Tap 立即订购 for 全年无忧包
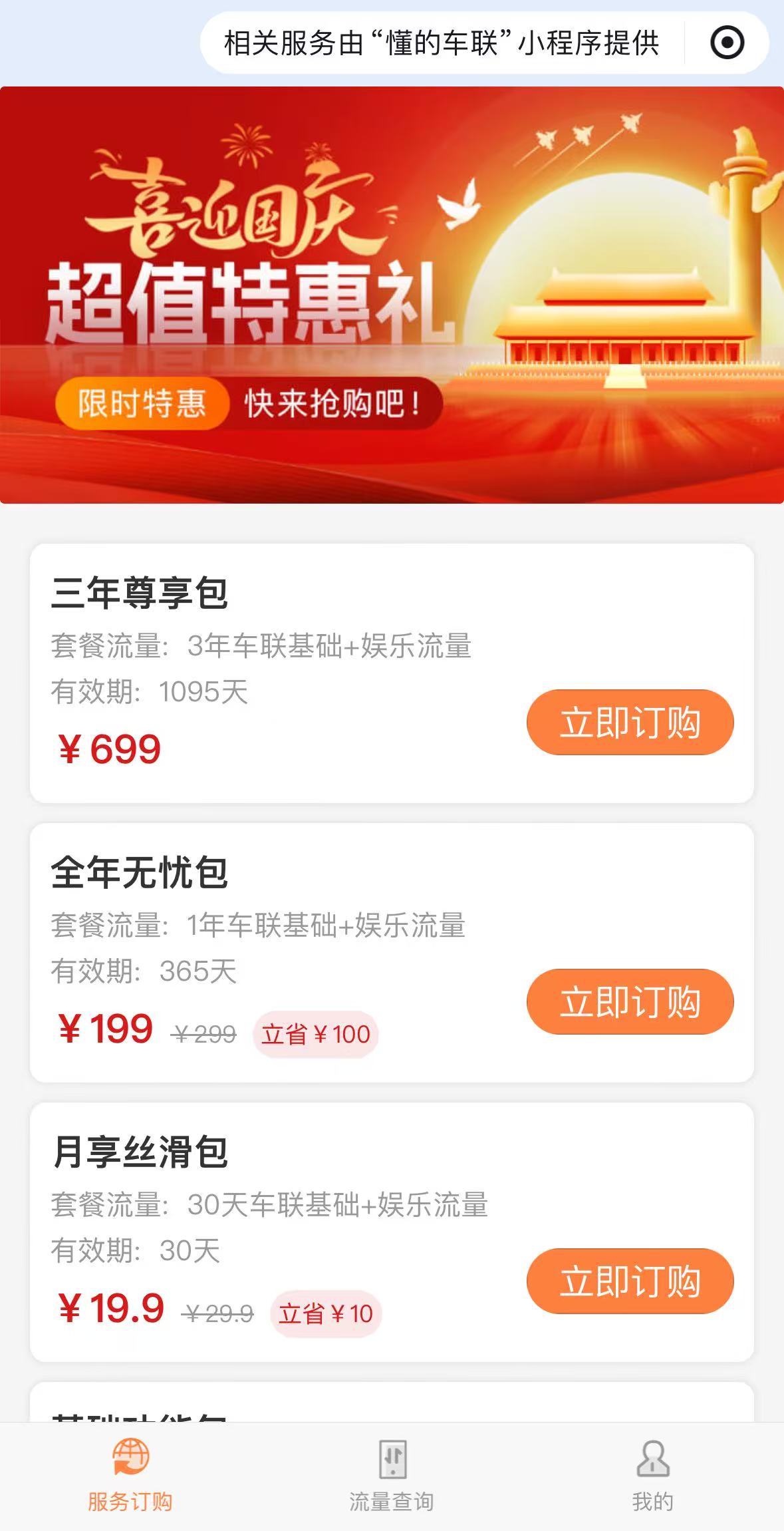 click(630, 1002)
